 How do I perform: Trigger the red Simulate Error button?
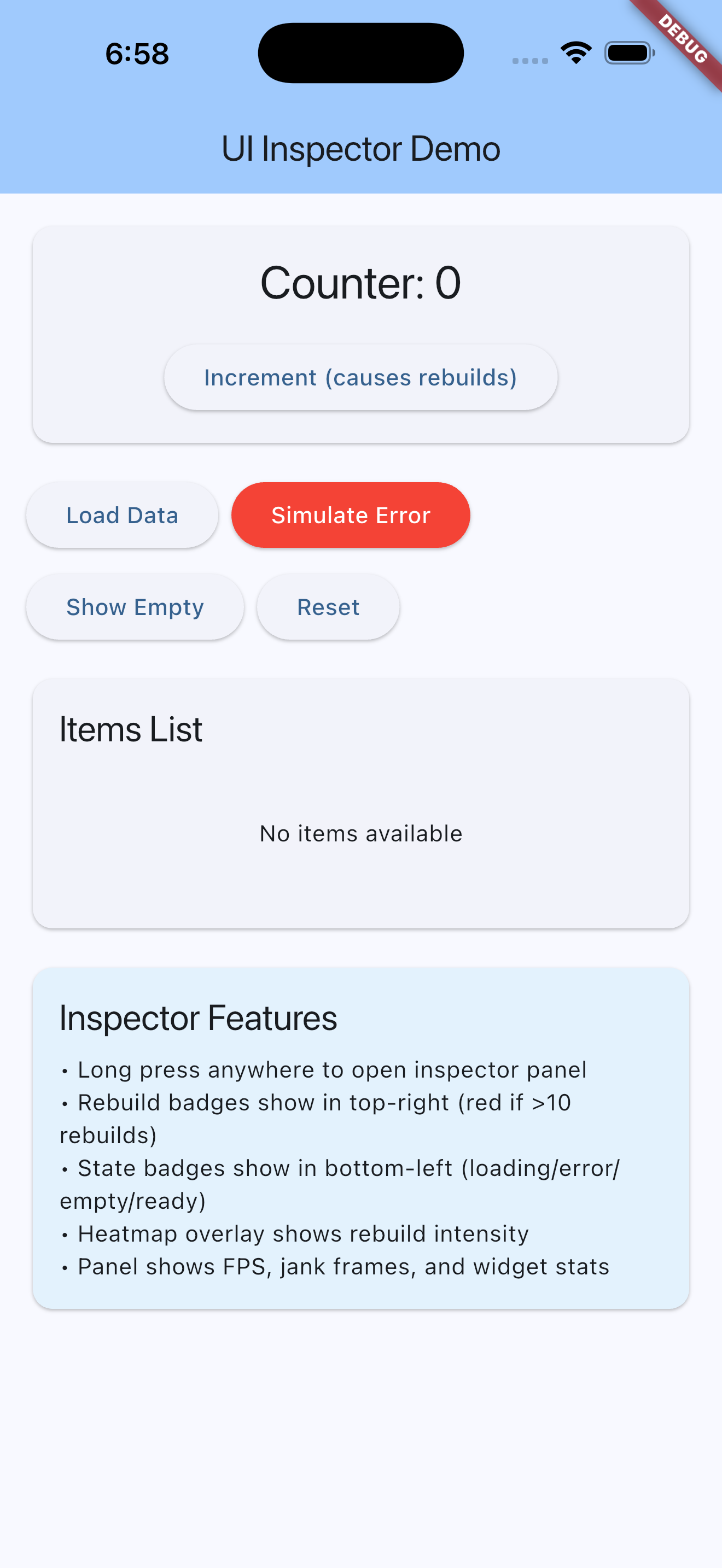[351, 514]
